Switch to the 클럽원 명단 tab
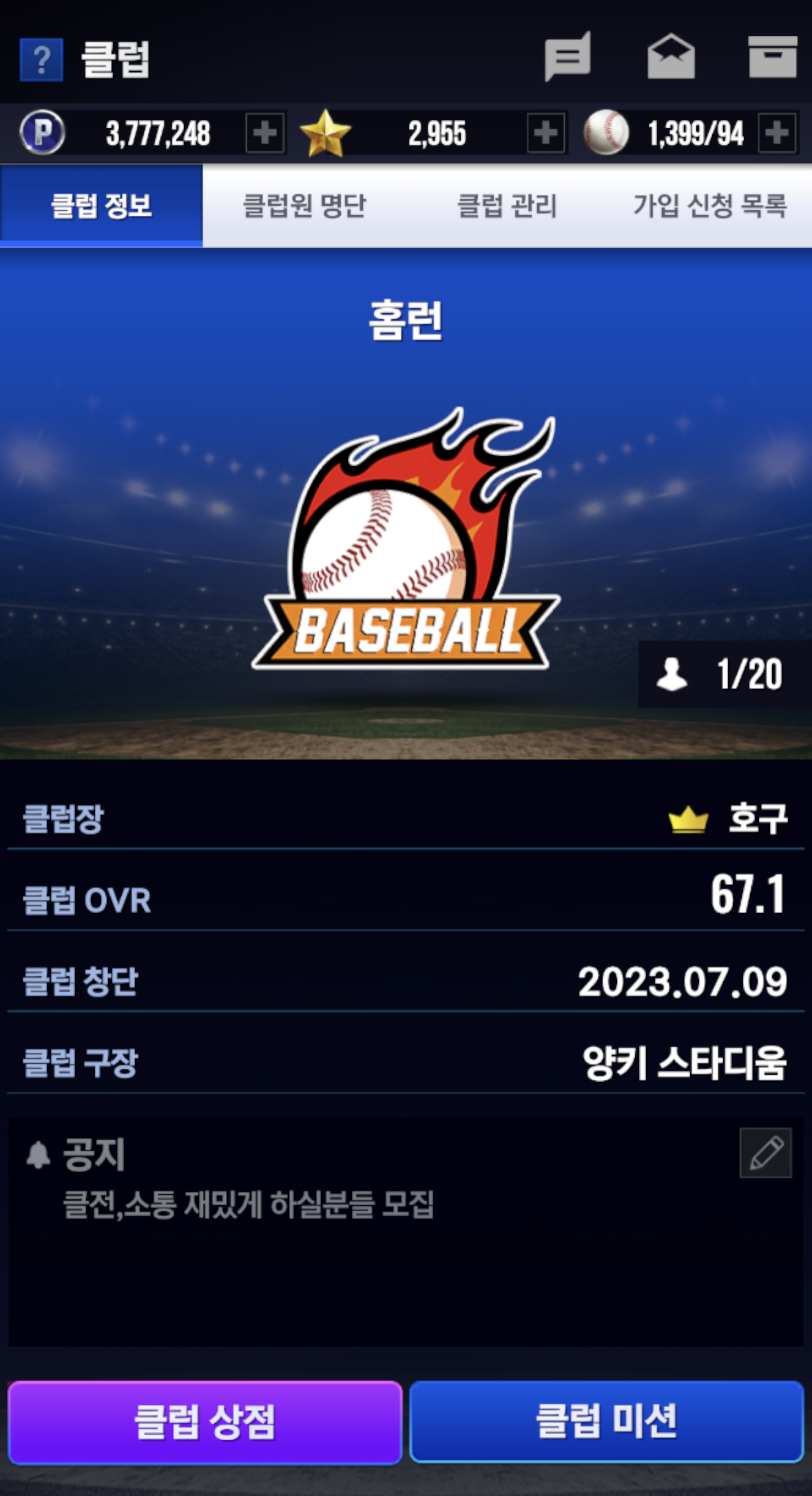 click(x=304, y=205)
